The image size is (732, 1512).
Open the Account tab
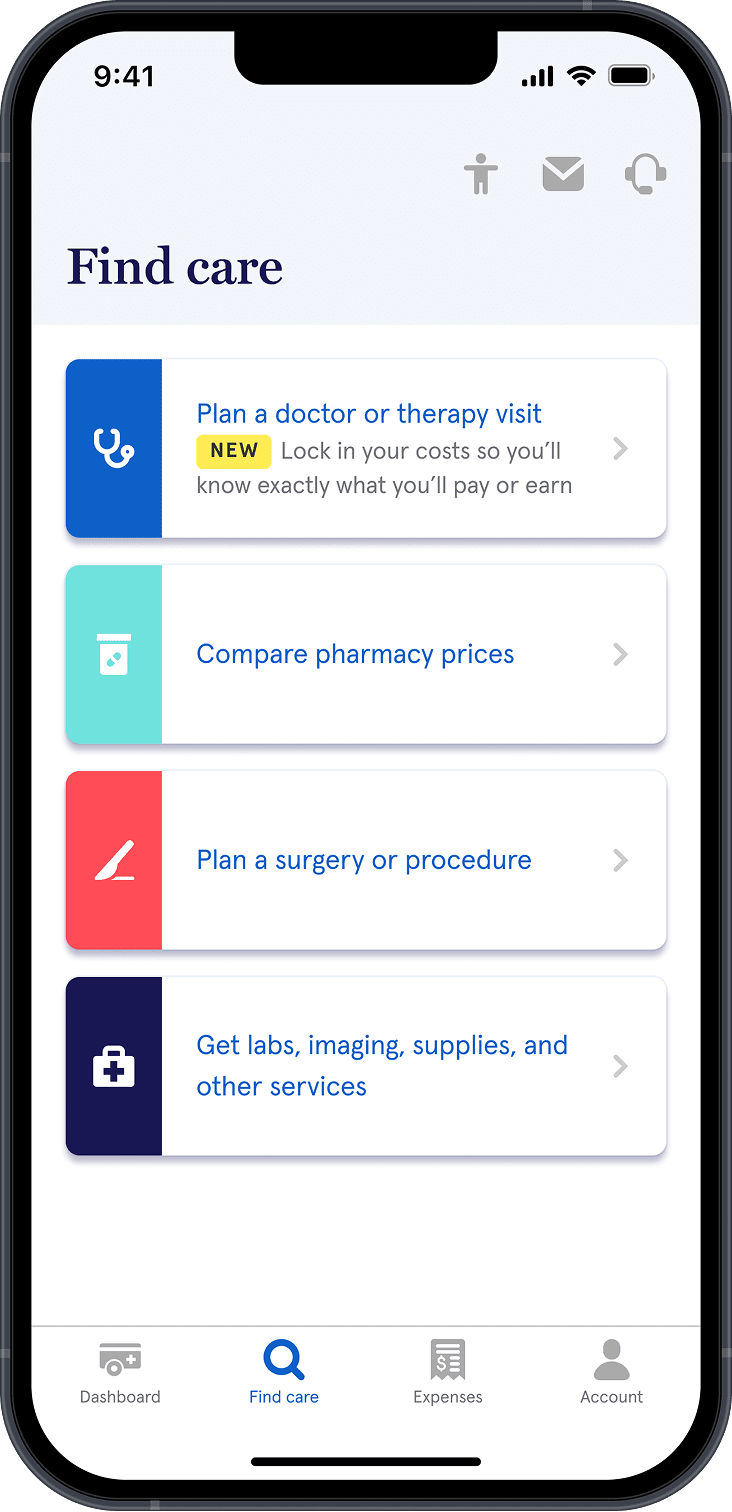pos(612,1373)
